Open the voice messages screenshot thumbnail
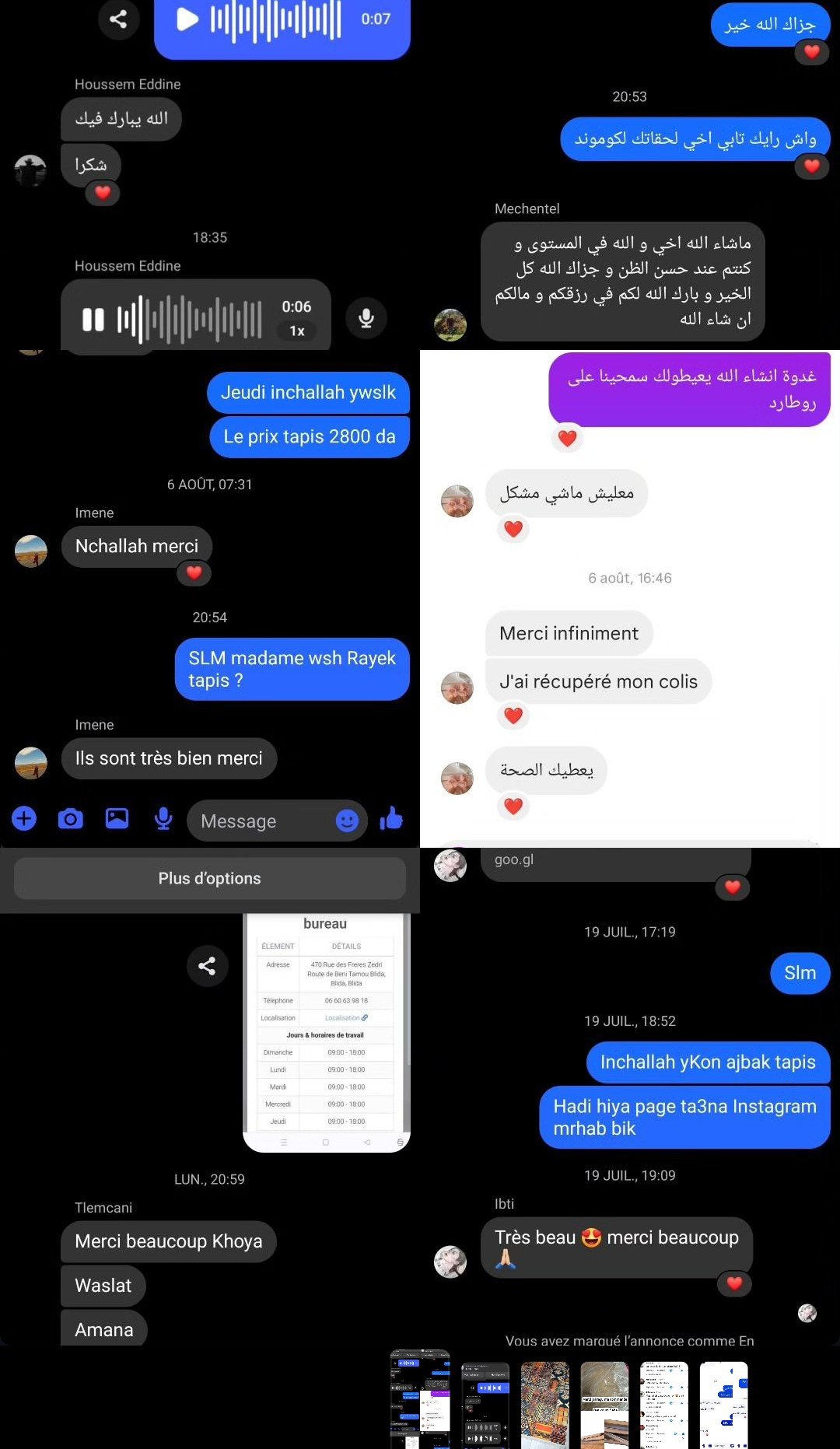Image resolution: width=840 pixels, height=1449 pixels. 485,1405
